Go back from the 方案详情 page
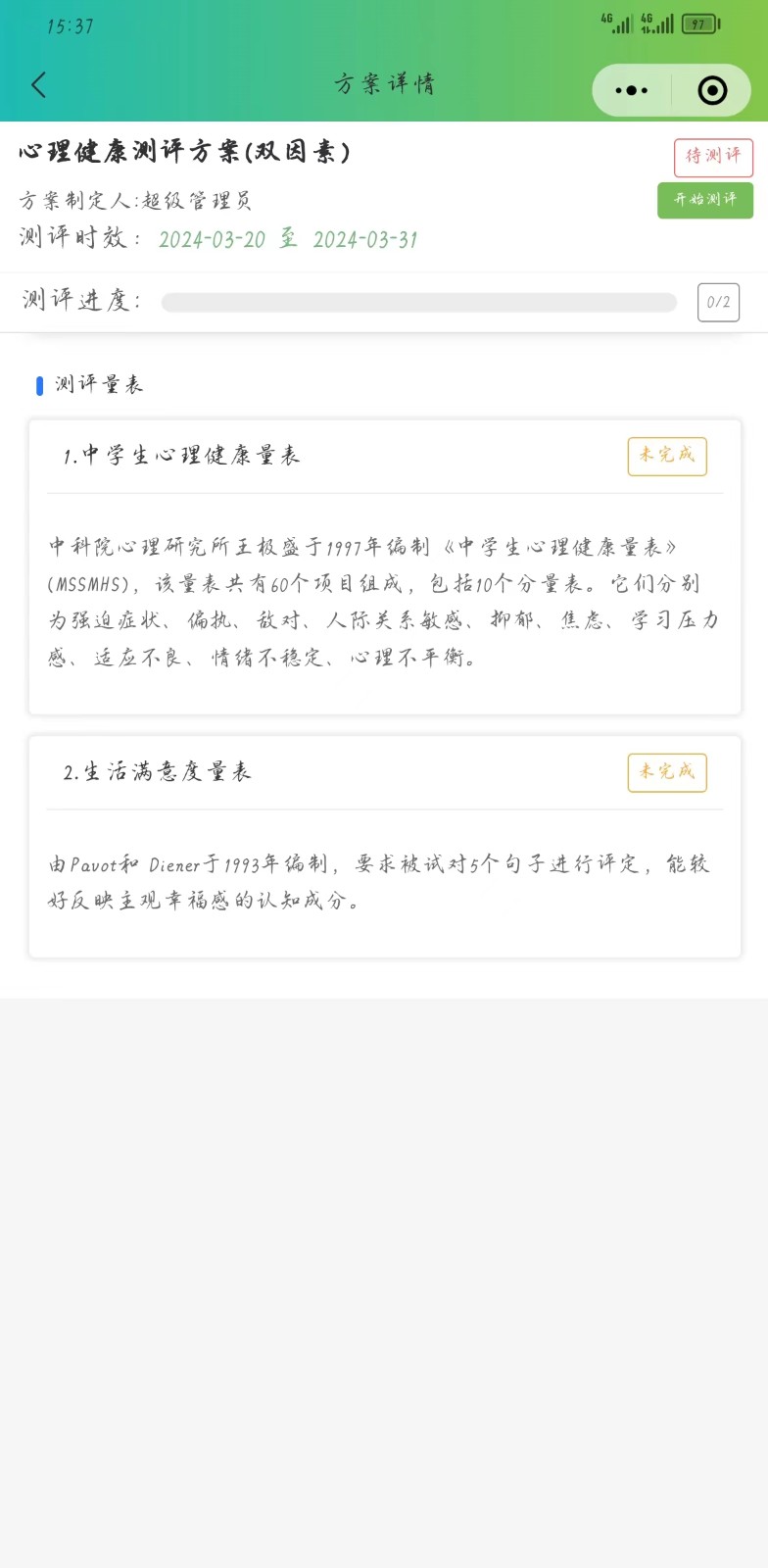 [x=39, y=85]
